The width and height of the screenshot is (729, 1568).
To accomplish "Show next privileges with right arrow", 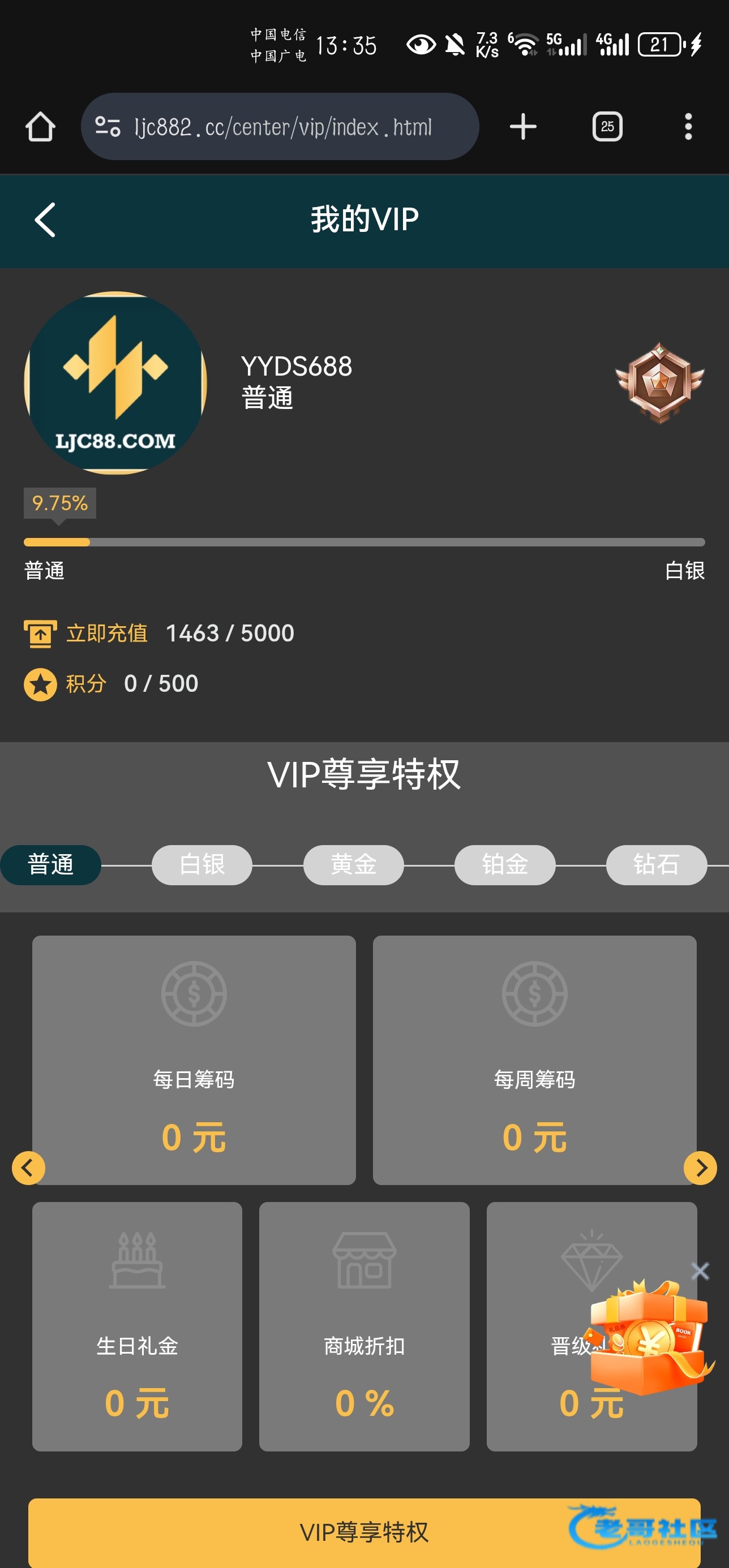I will pyautogui.click(x=700, y=1168).
